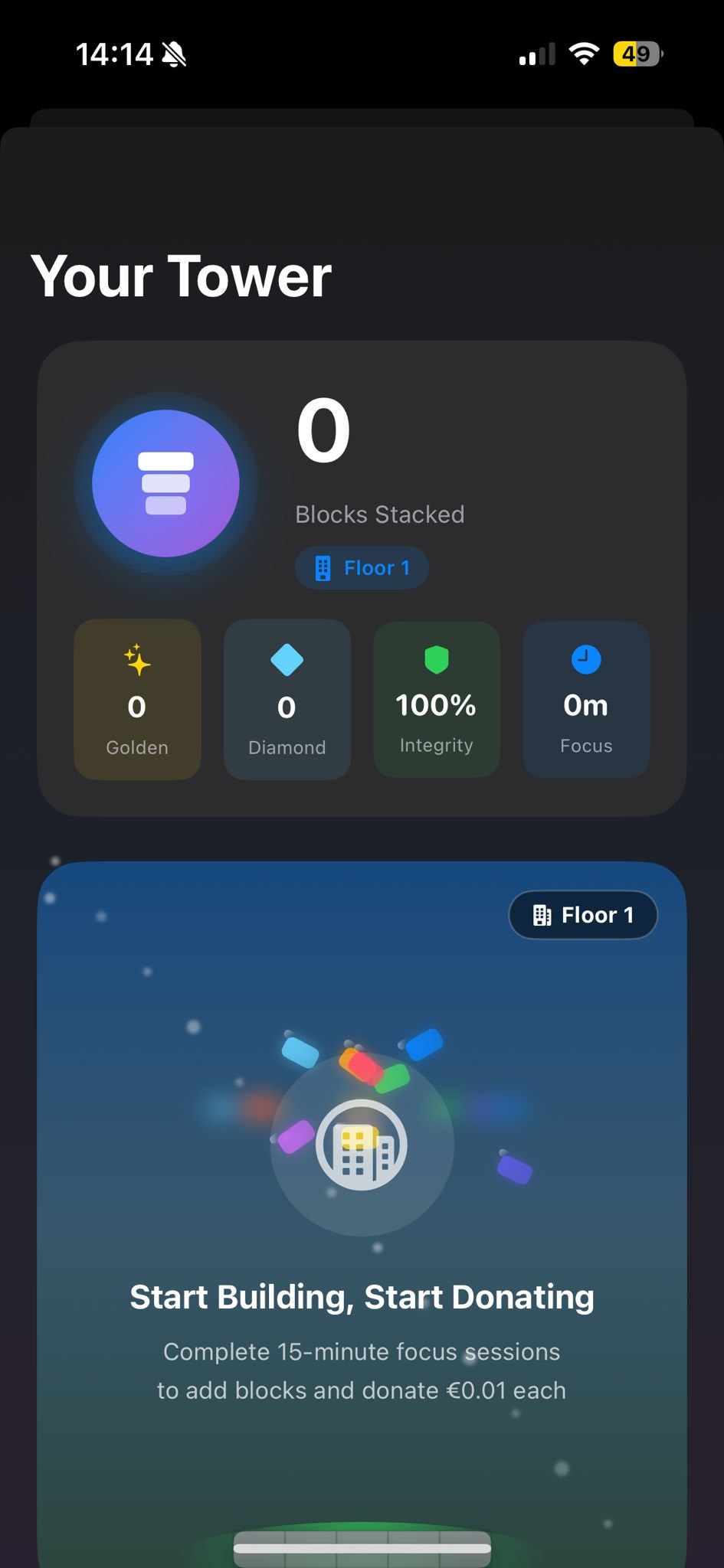Screen dimensions: 724x1568
Task: Select the building icon in the blue panel badge
Action: [542, 914]
